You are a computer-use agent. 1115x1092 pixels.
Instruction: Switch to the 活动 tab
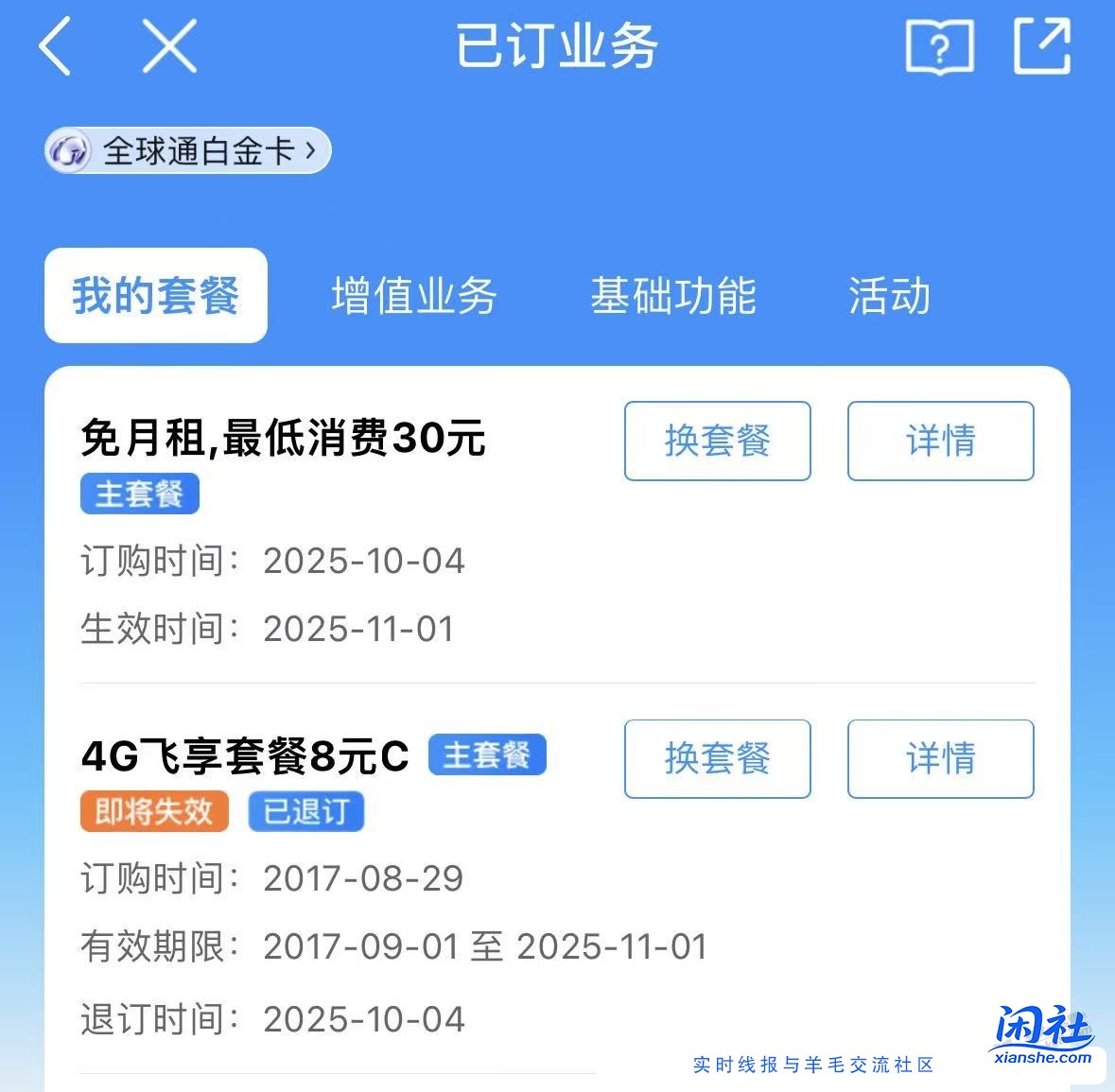tap(889, 296)
